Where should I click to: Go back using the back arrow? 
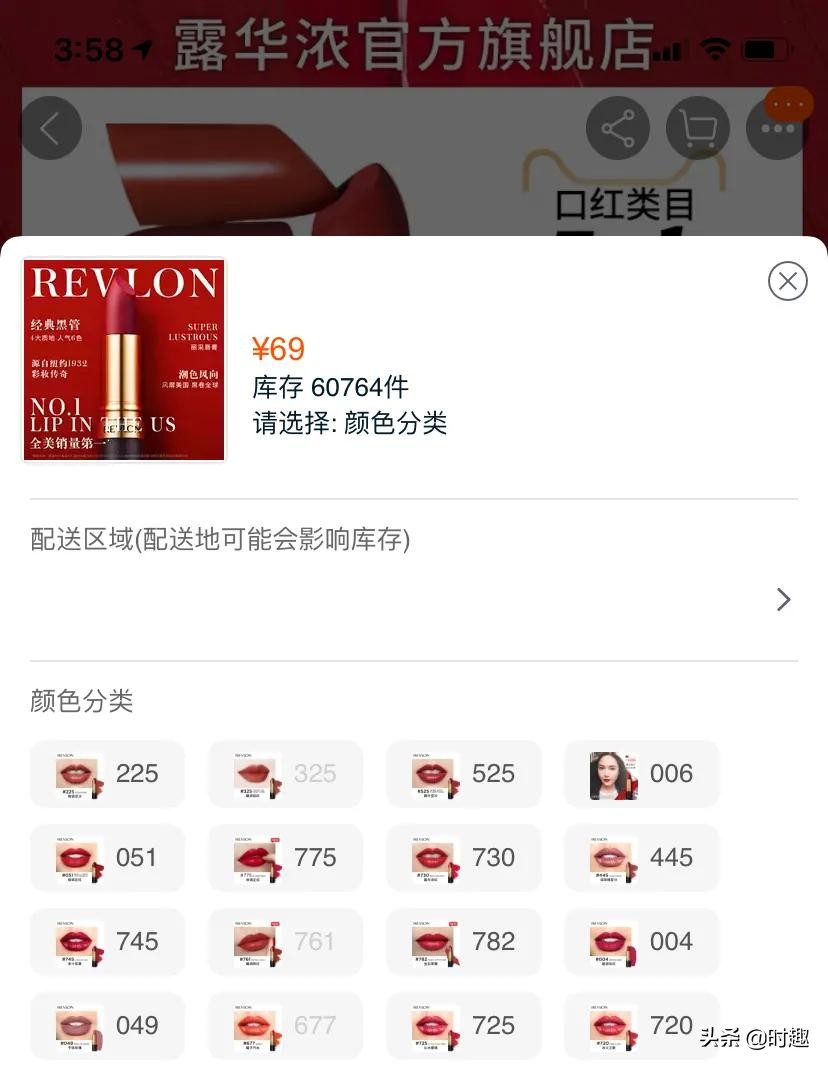[x=51, y=128]
